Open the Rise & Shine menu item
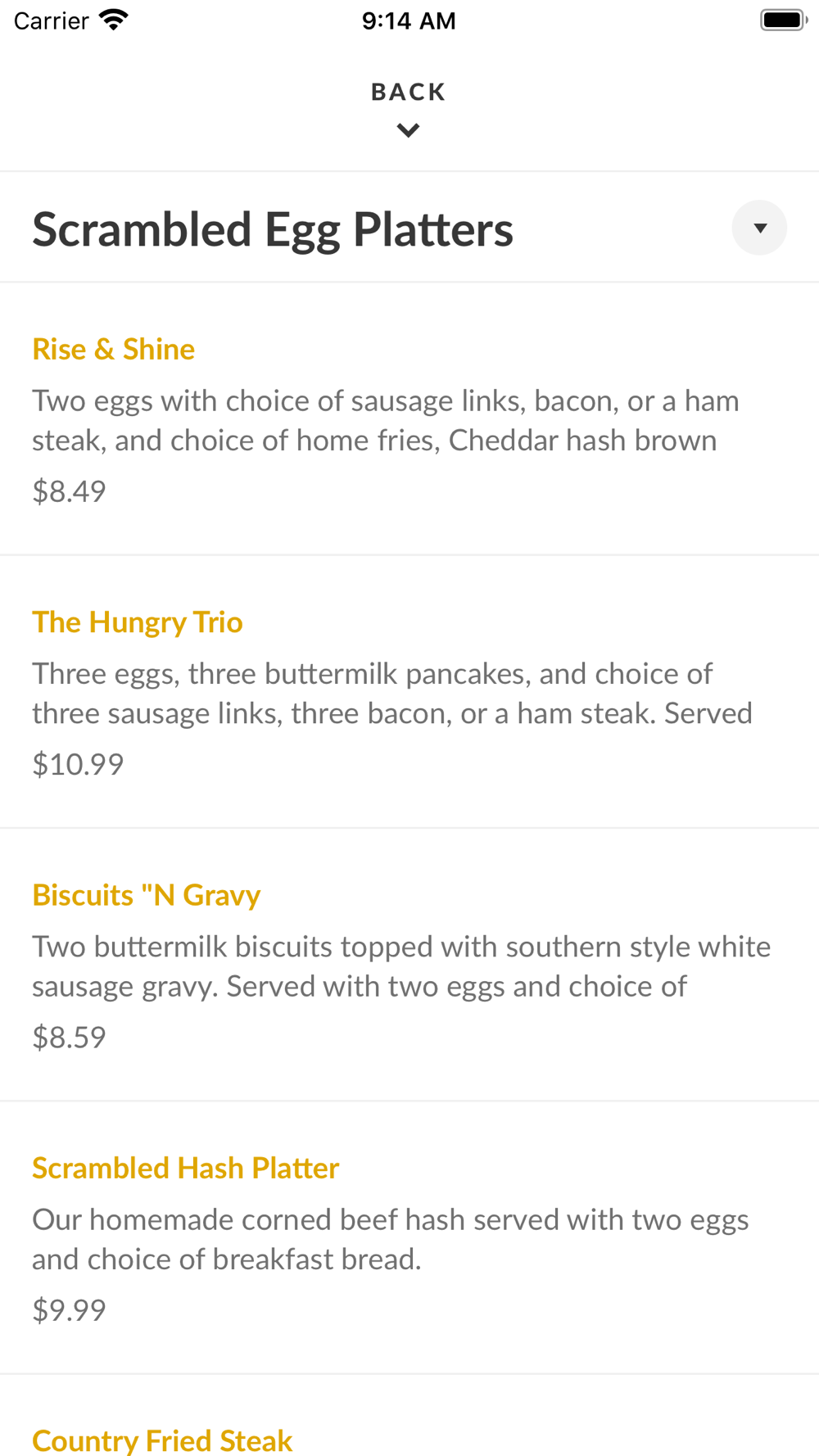The width and height of the screenshot is (819, 1456). [409, 419]
